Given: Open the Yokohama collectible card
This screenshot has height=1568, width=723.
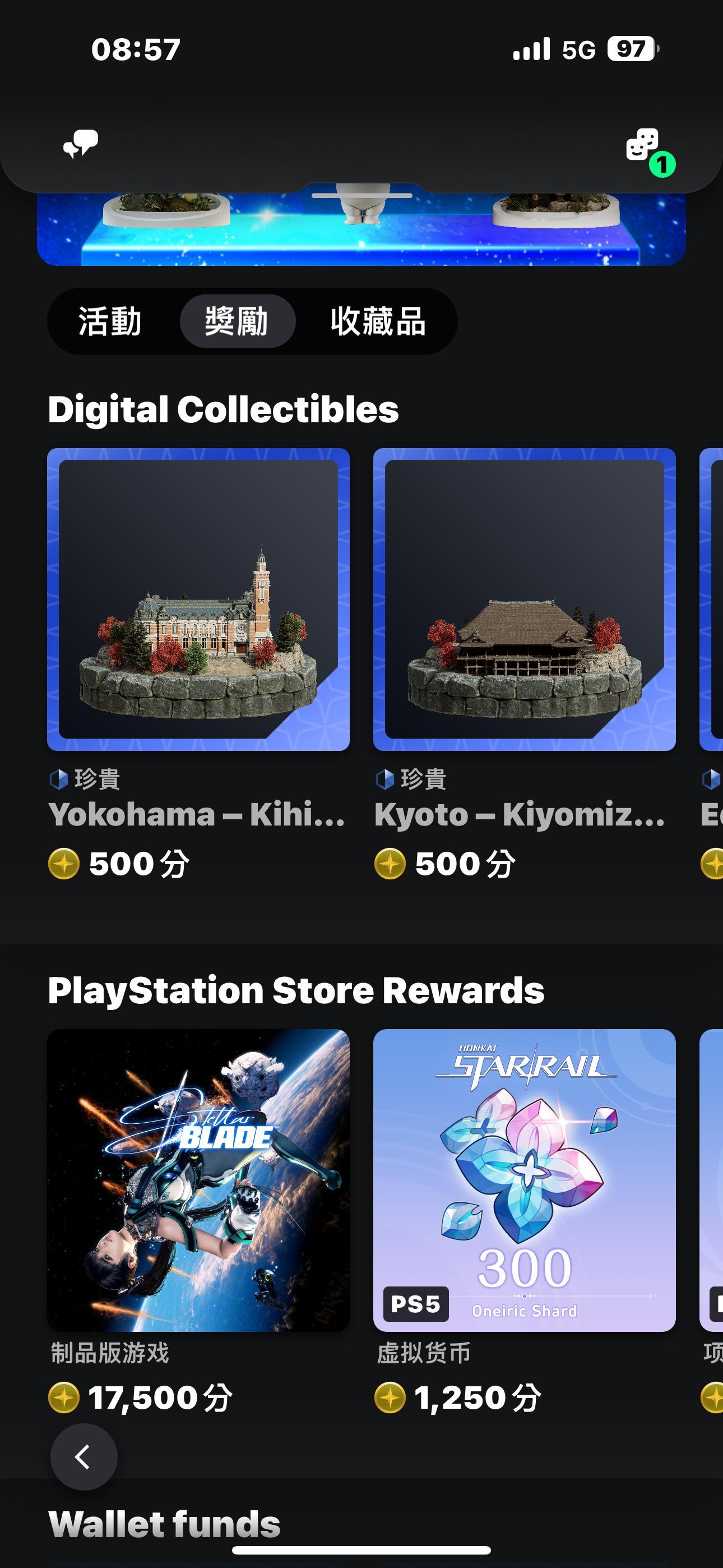Looking at the screenshot, I should (198, 599).
